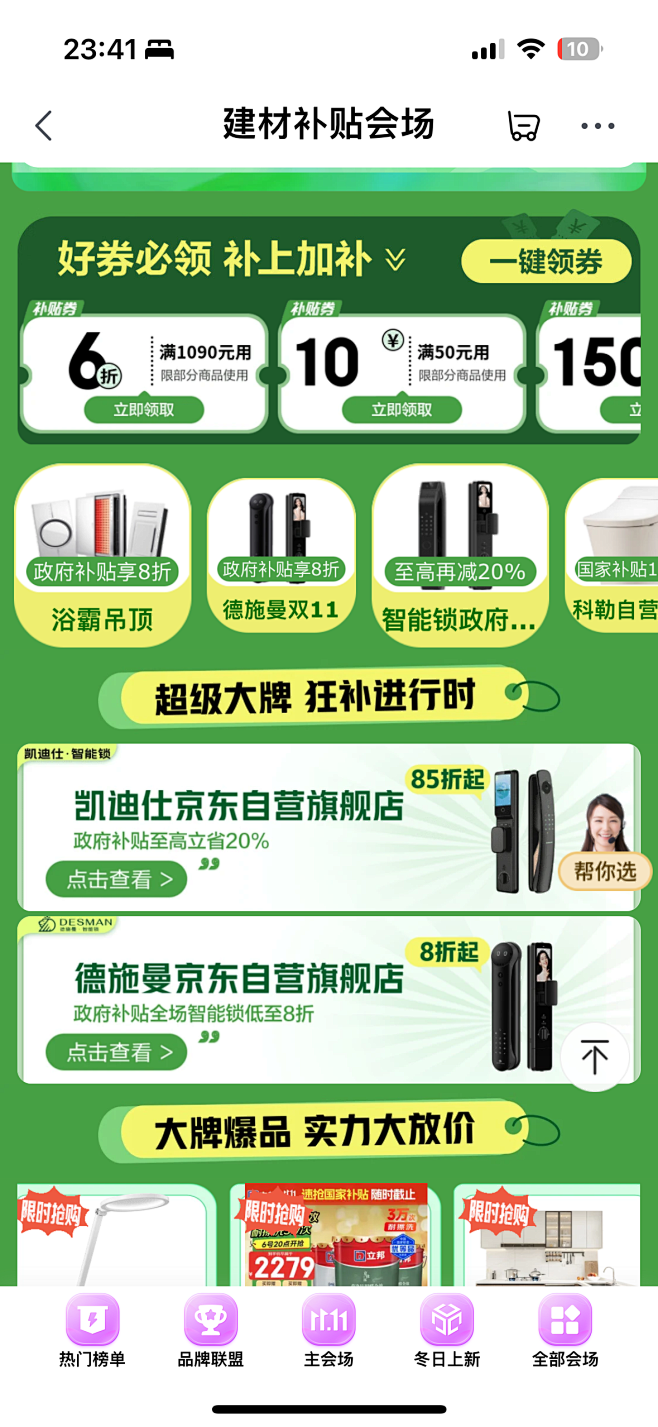Viewport: 658px width, 1427px height.
Task: Open the shopping cart icon
Action: pyautogui.click(x=523, y=126)
